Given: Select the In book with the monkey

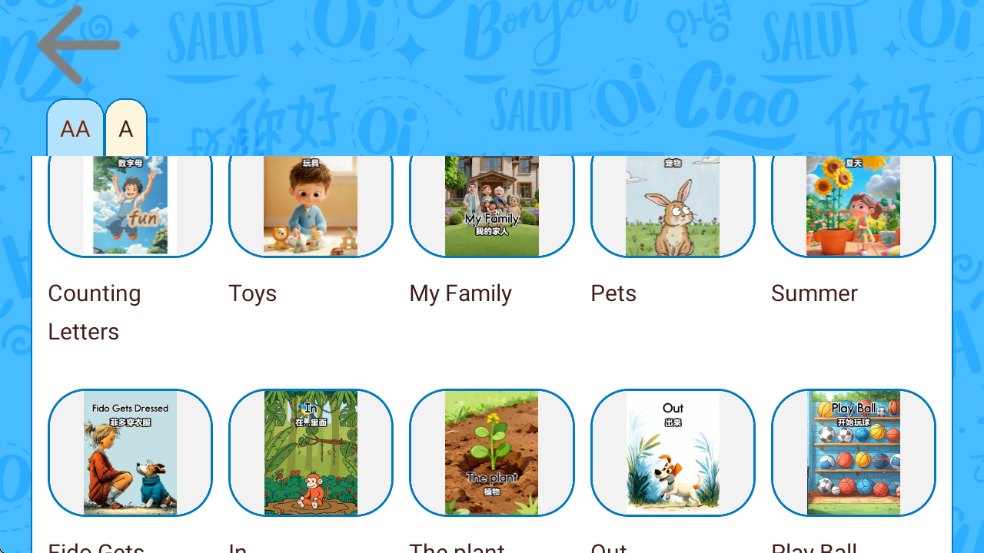Looking at the screenshot, I should tap(311, 453).
